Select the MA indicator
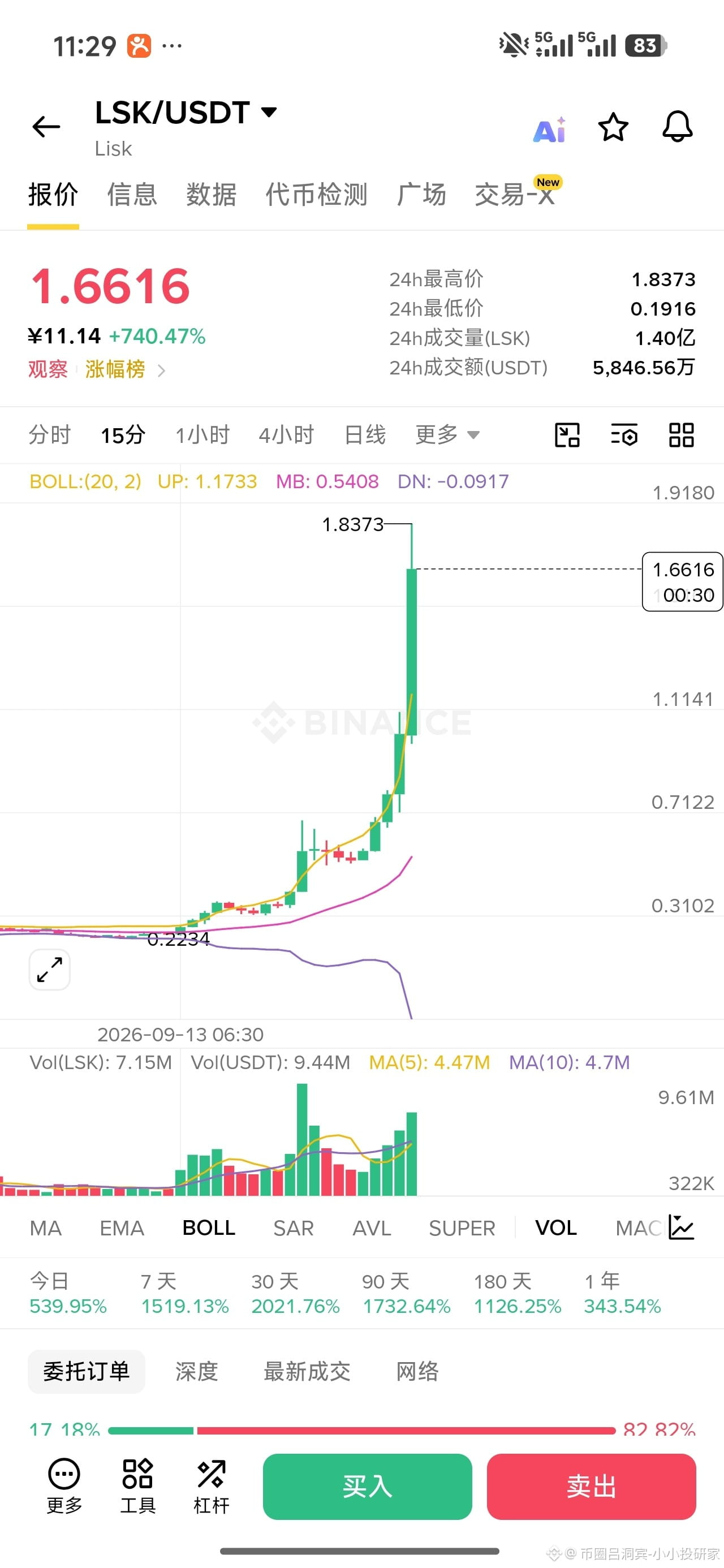This screenshot has width=724, height=1568. [x=46, y=1229]
